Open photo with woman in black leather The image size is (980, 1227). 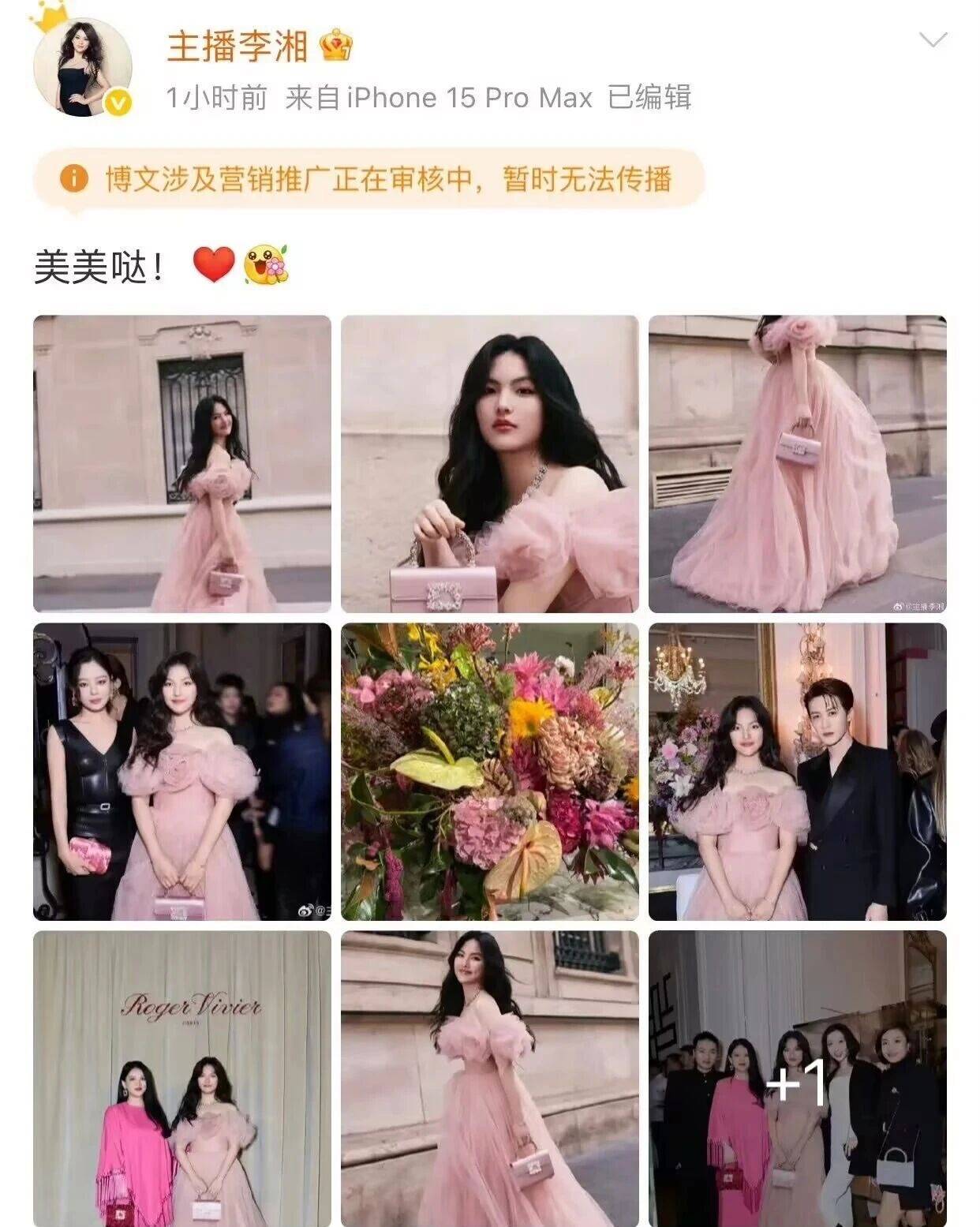click(x=181, y=772)
